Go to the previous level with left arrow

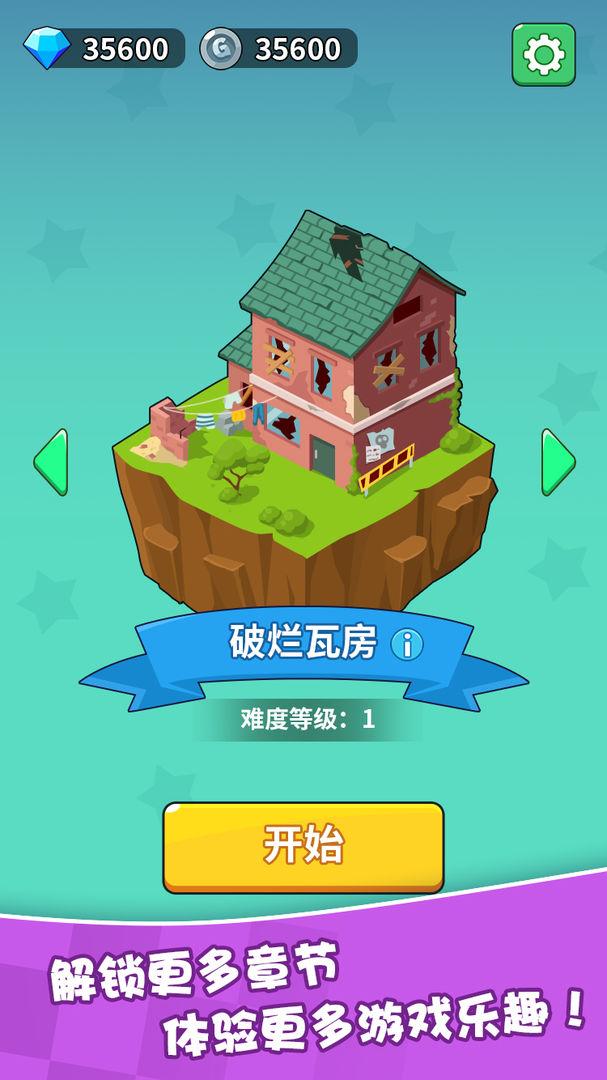pyautogui.click(x=50, y=462)
